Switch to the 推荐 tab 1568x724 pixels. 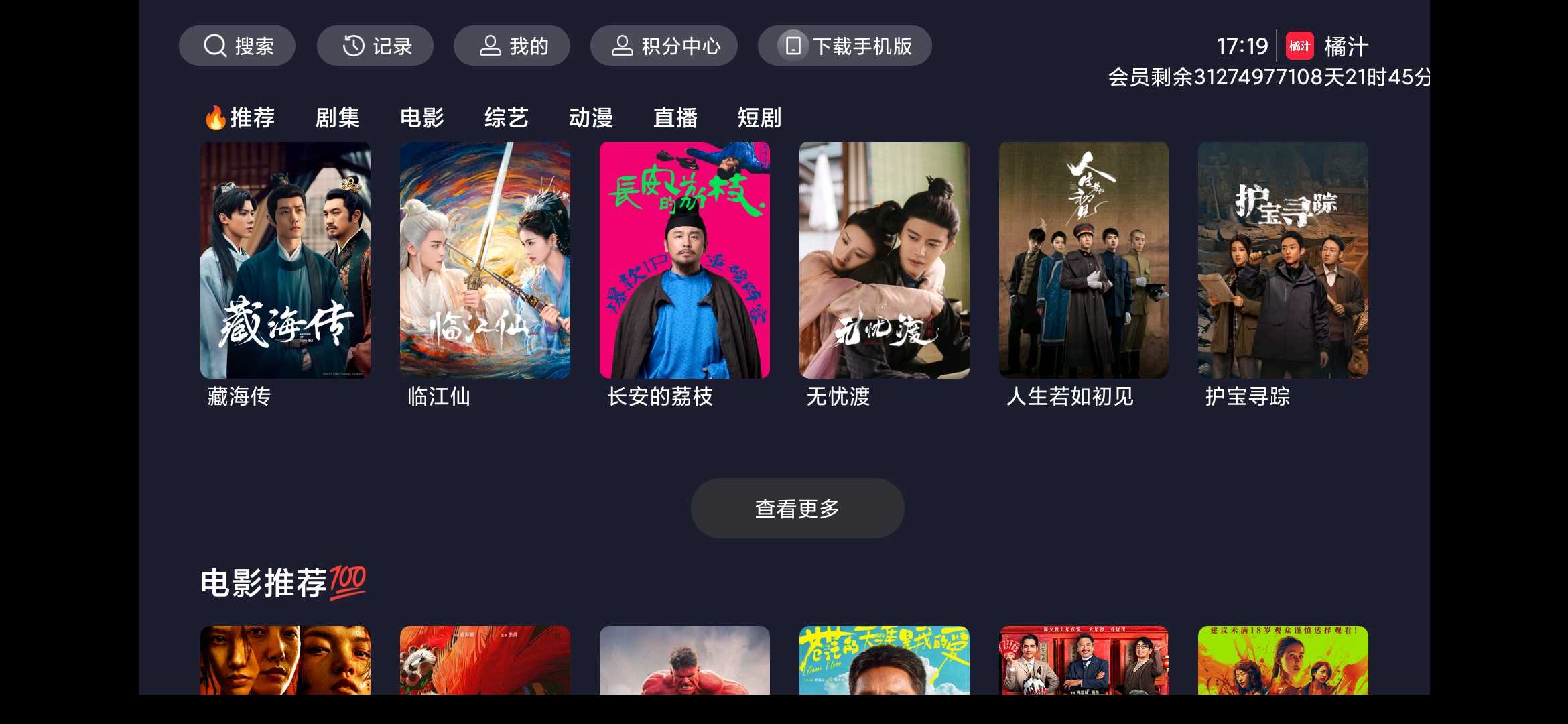[240, 117]
